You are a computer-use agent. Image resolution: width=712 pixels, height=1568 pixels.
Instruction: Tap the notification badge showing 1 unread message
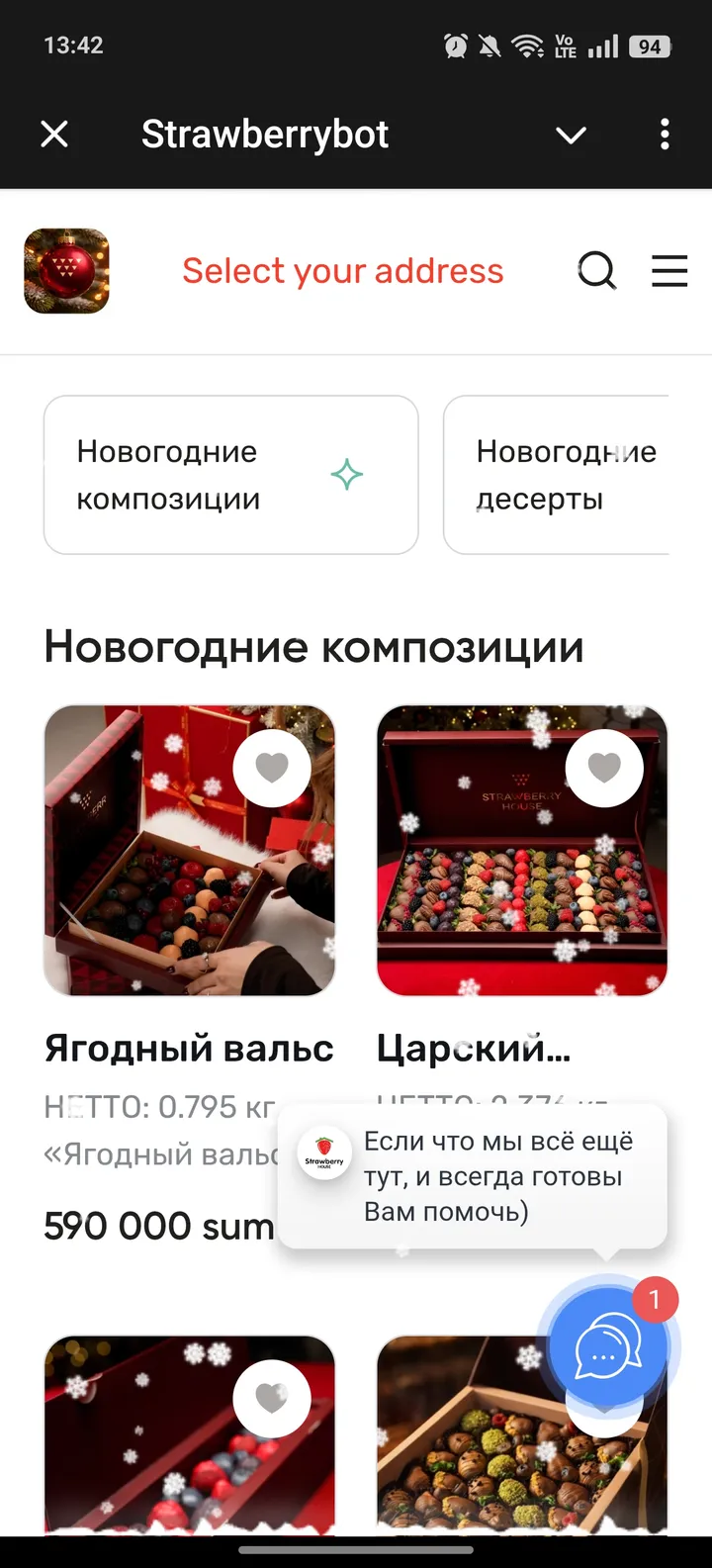pyautogui.click(x=655, y=1301)
